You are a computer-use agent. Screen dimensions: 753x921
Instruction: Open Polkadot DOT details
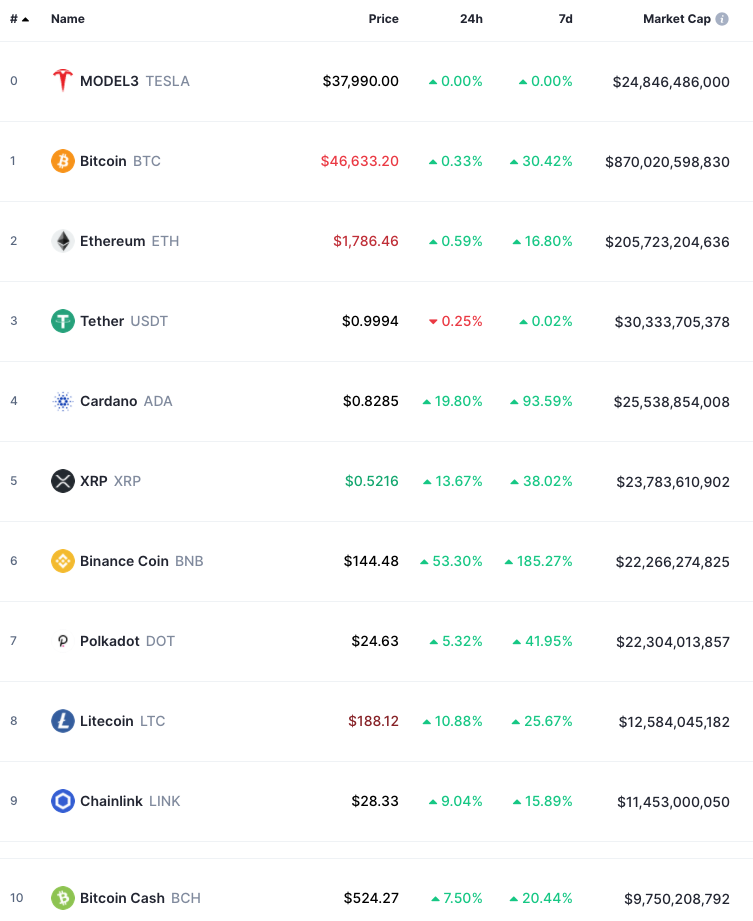click(x=376, y=641)
